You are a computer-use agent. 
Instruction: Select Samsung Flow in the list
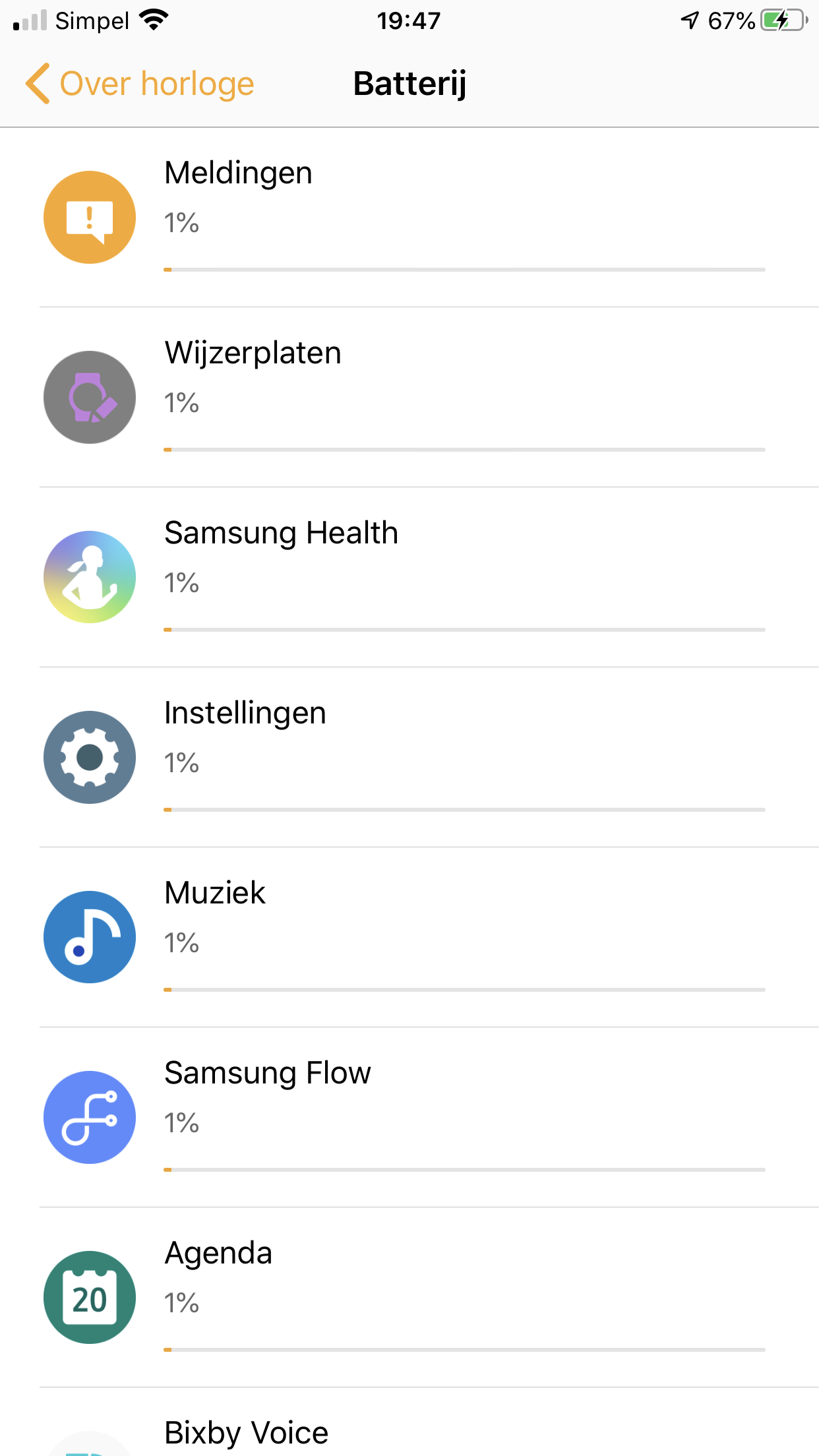[x=409, y=1118]
